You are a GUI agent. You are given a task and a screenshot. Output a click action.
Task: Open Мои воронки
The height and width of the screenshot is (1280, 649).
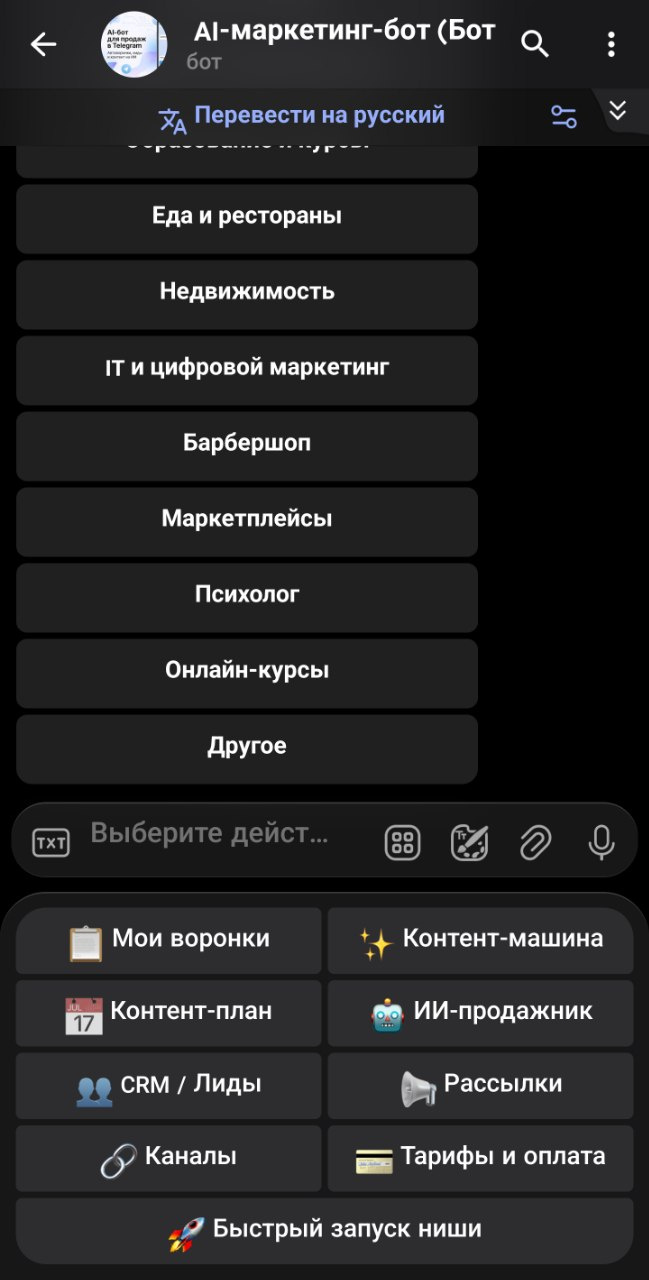pyautogui.click(x=169, y=940)
